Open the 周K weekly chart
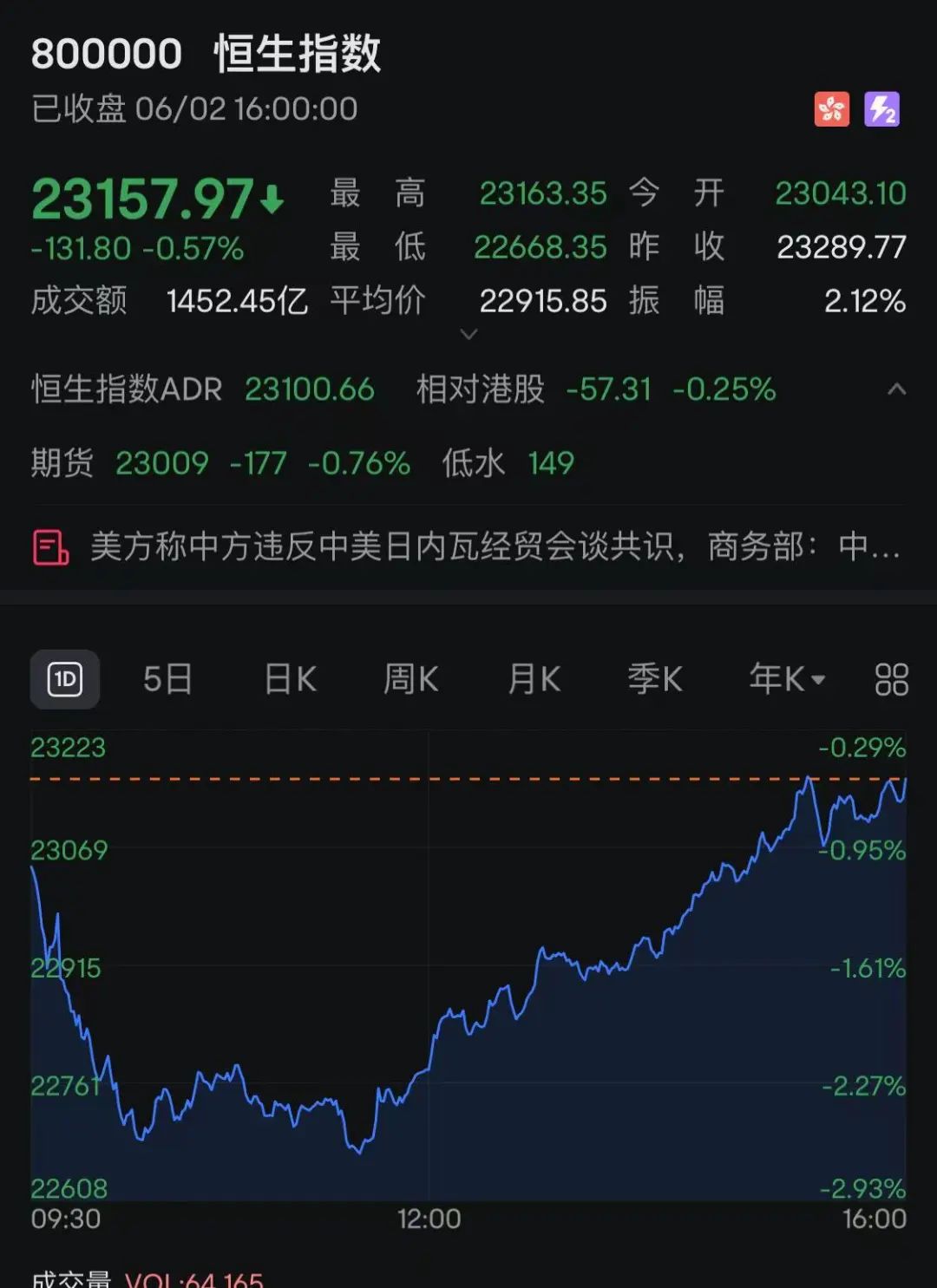Viewport: 937px width, 1288px height. coord(411,679)
